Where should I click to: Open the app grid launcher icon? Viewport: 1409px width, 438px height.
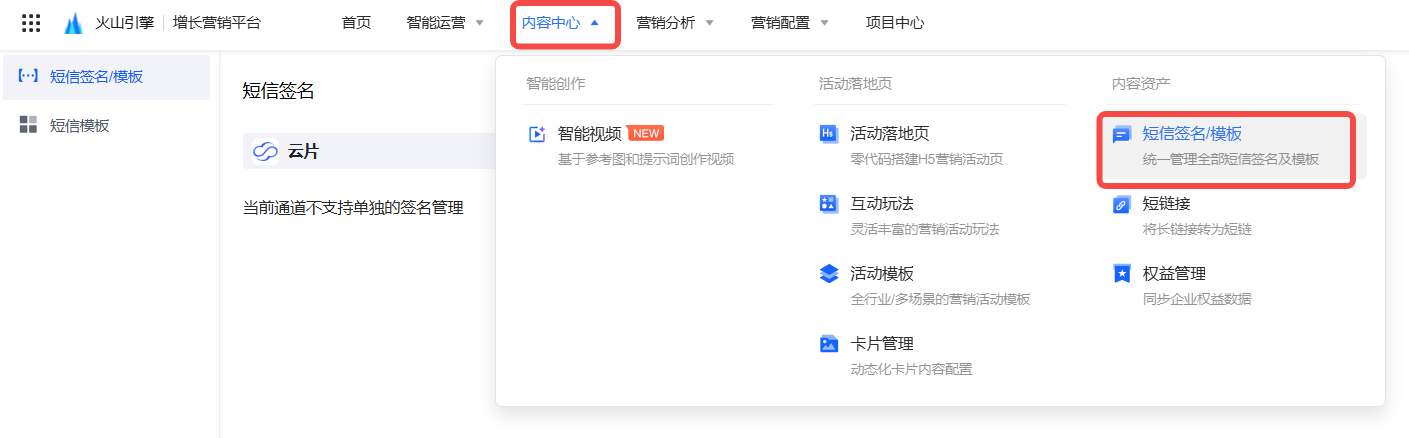(31, 23)
